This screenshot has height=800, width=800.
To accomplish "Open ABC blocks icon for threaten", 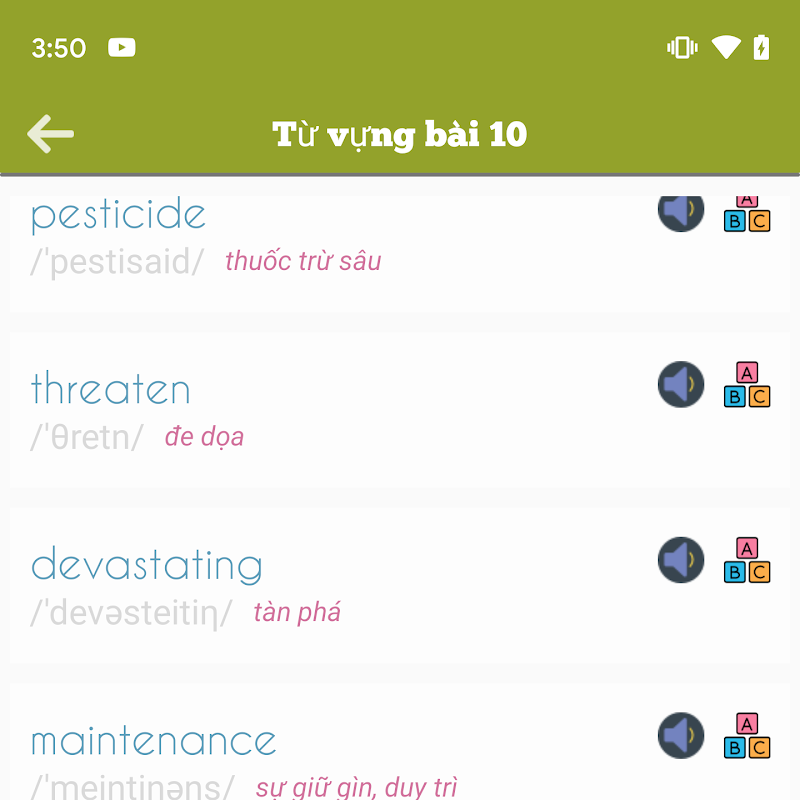I will pyautogui.click(x=747, y=385).
